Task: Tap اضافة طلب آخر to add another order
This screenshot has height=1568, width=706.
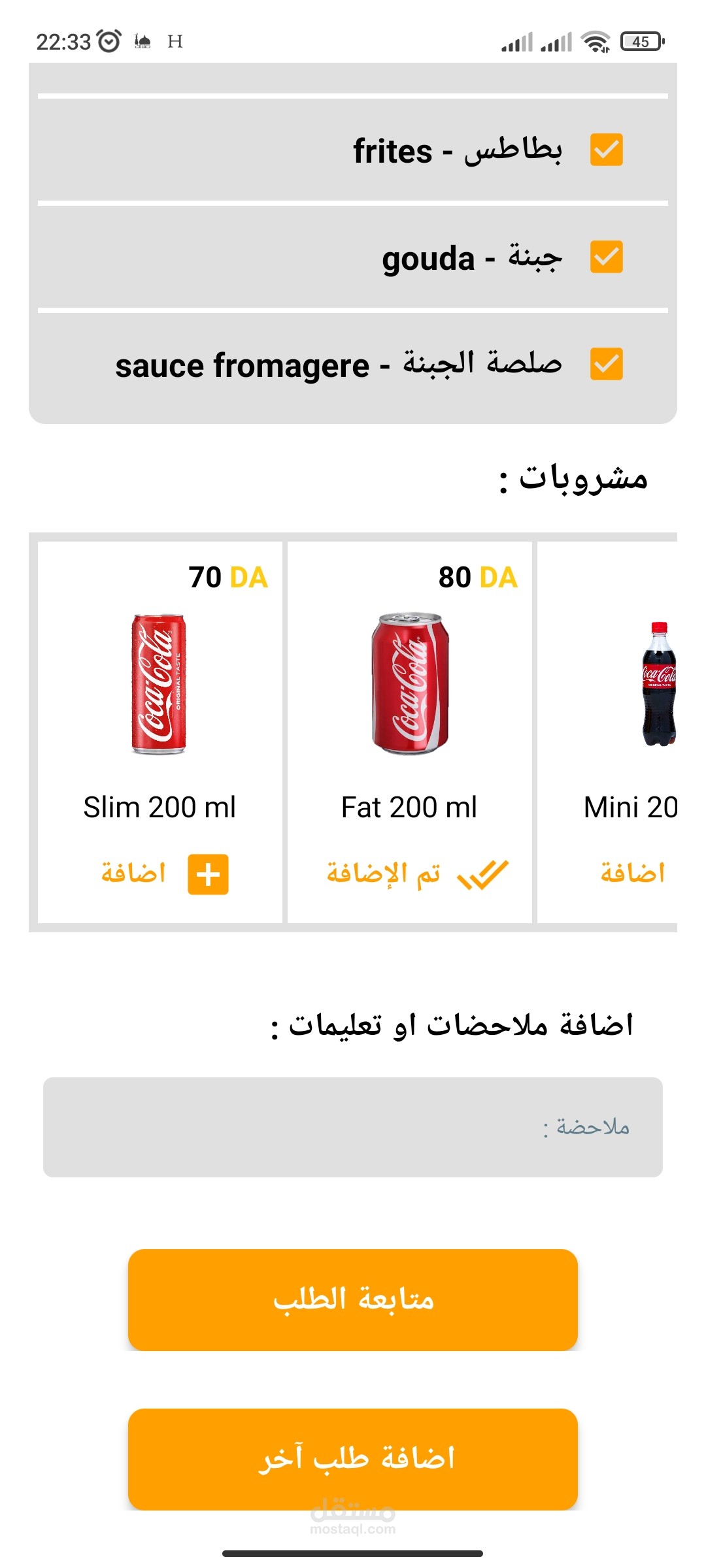Action: coord(353,1459)
